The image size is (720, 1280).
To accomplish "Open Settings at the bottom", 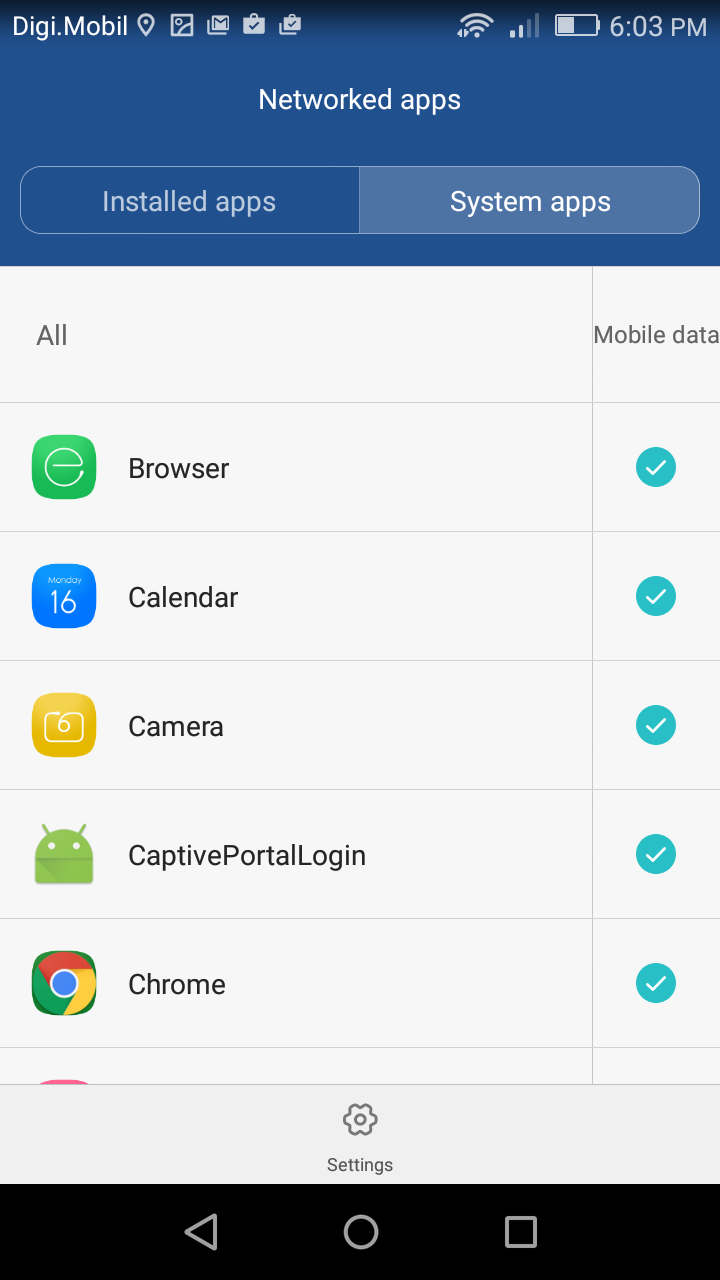I will click(x=360, y=1137).
